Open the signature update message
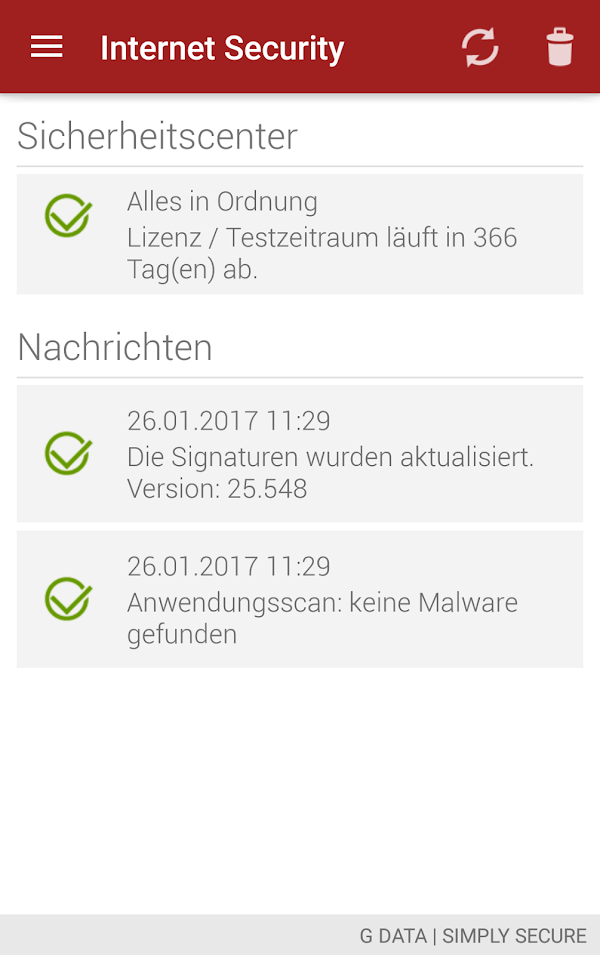The height and width of the screenshot is (955, 600). click(300, 453)
